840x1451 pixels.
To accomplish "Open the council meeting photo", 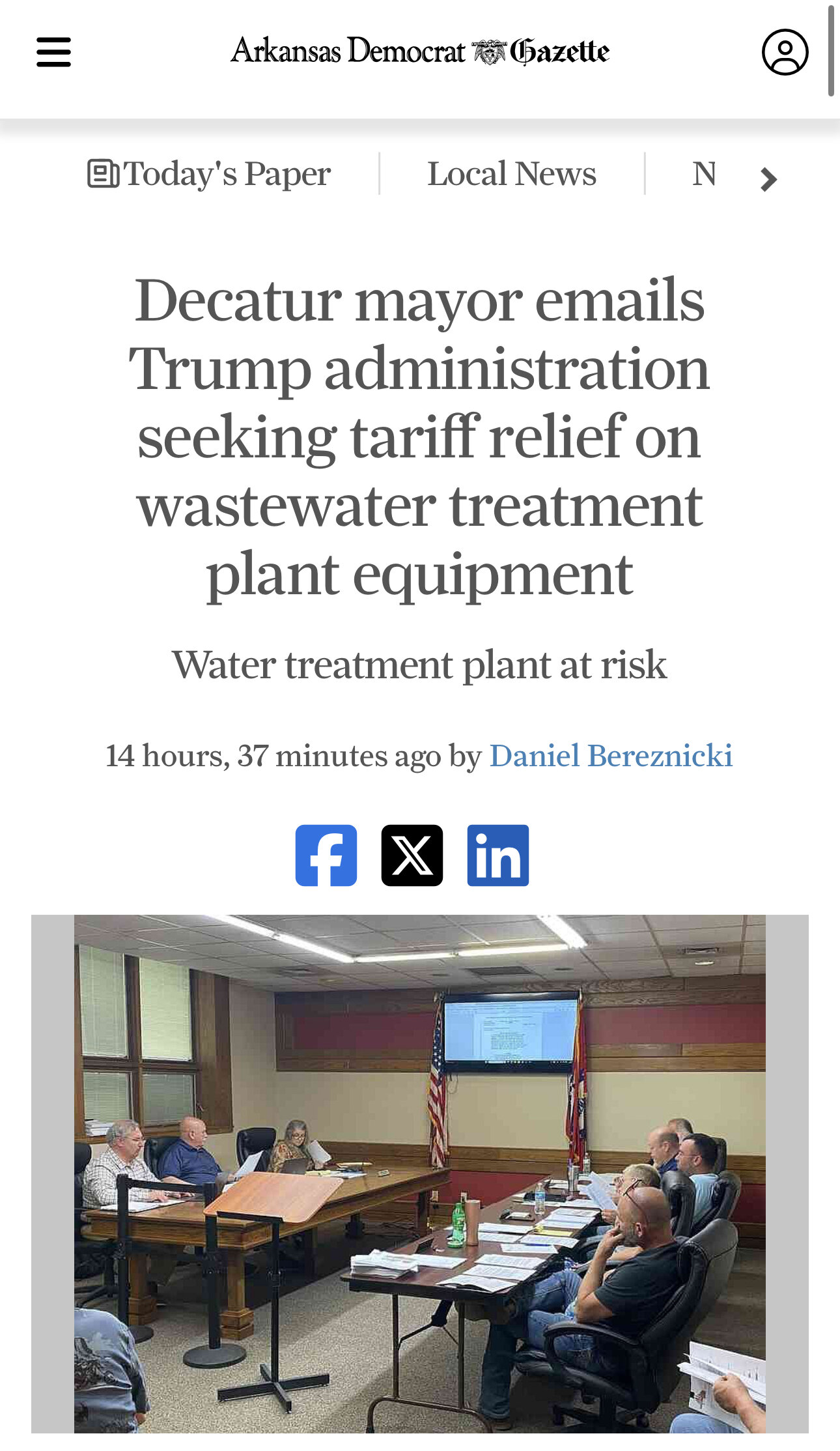I will click(420, 1173).
